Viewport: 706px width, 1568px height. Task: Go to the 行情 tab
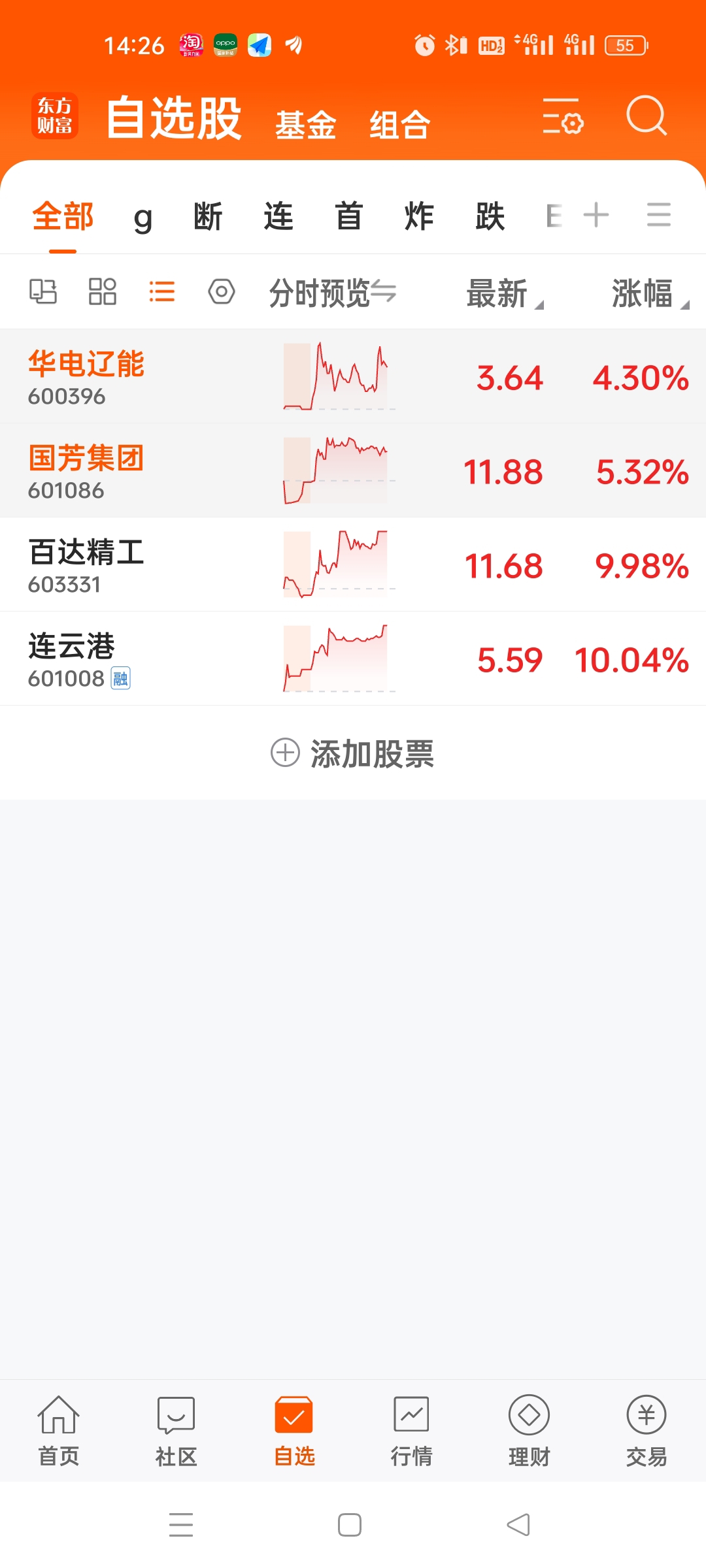411,1431
